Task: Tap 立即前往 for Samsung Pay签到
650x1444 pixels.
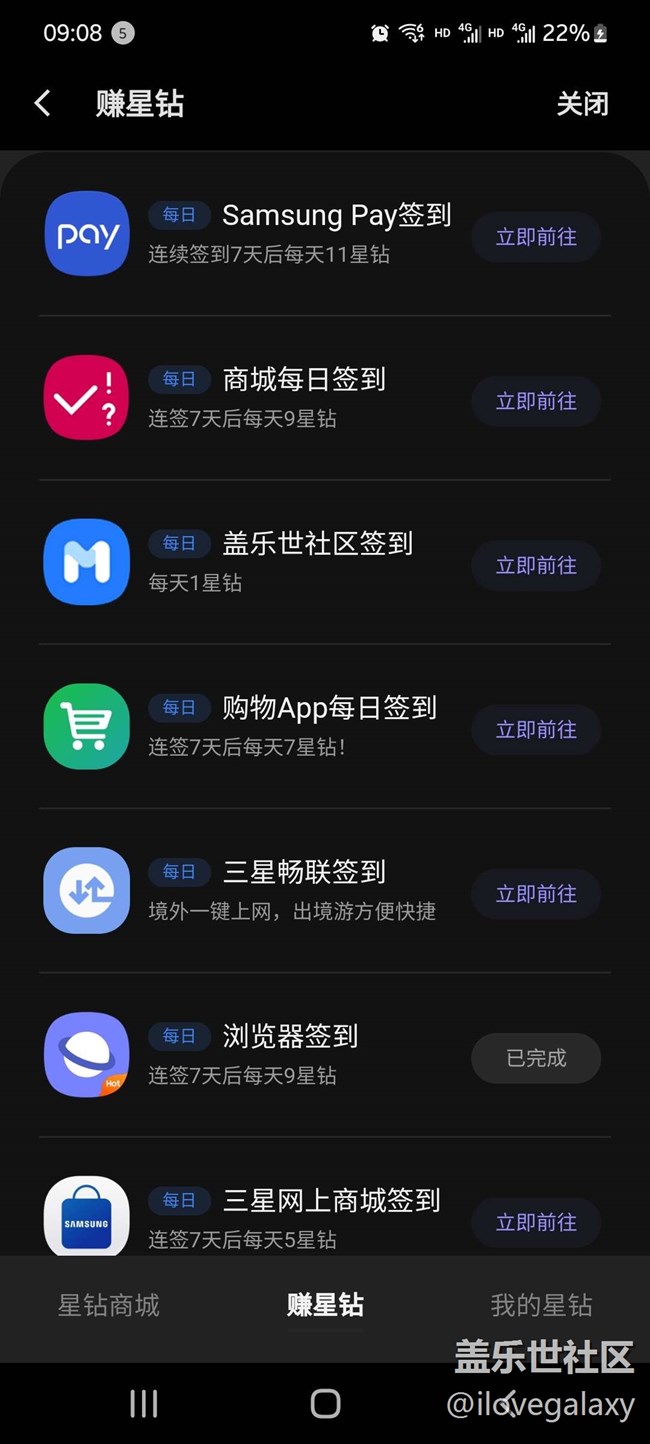Action: click(536, 237)
